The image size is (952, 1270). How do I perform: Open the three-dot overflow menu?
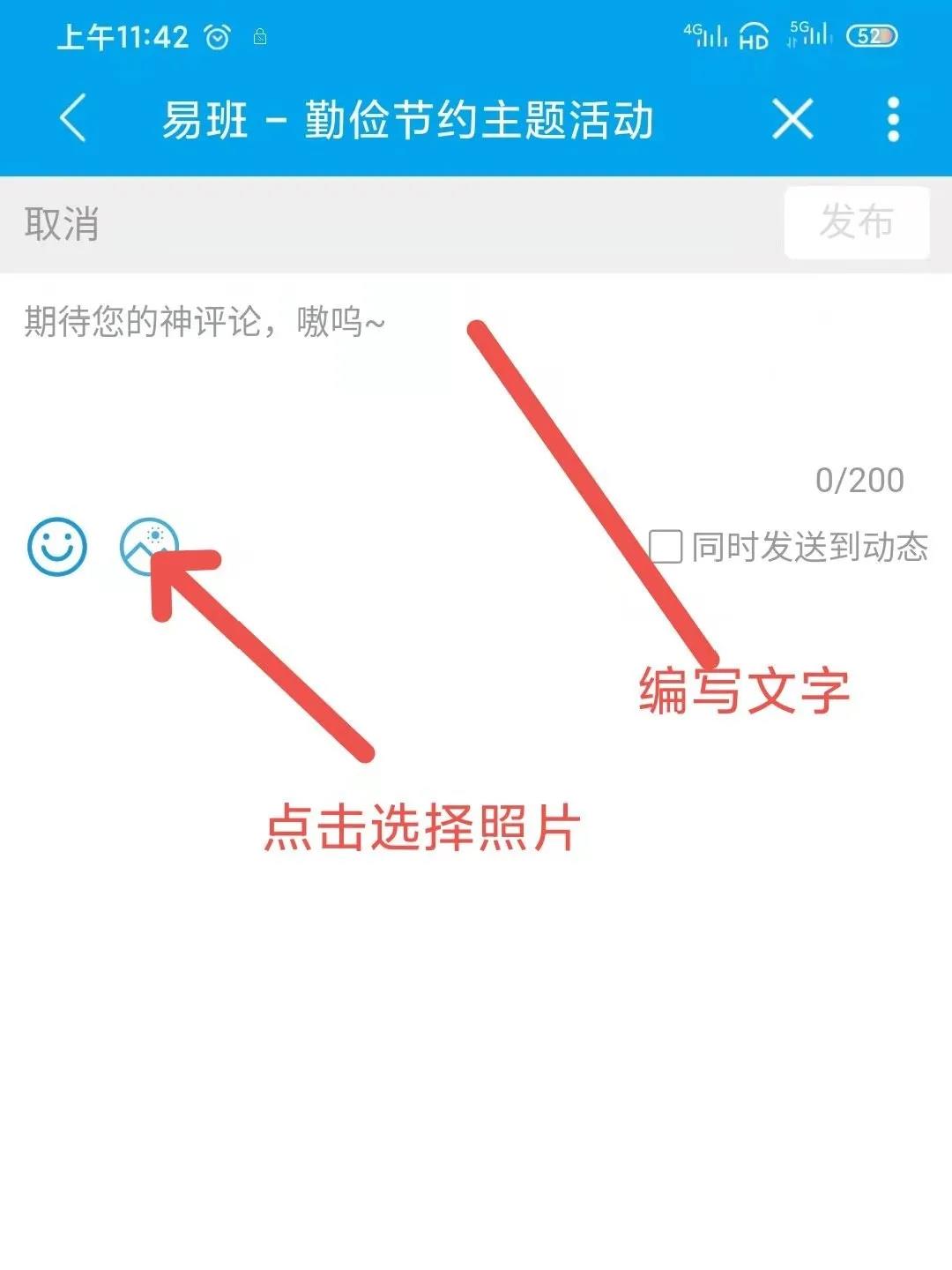[893, 119]
